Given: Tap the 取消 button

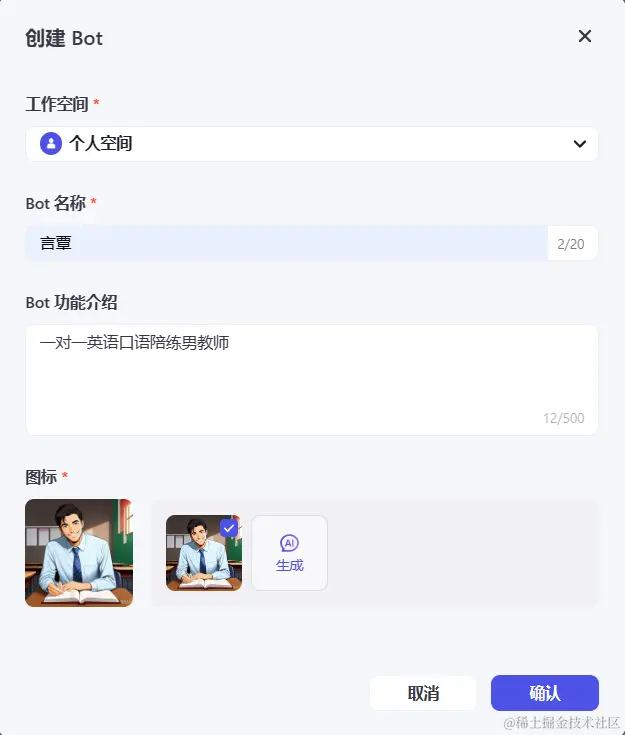Looking at the screenshot, I should coord(423,693).
